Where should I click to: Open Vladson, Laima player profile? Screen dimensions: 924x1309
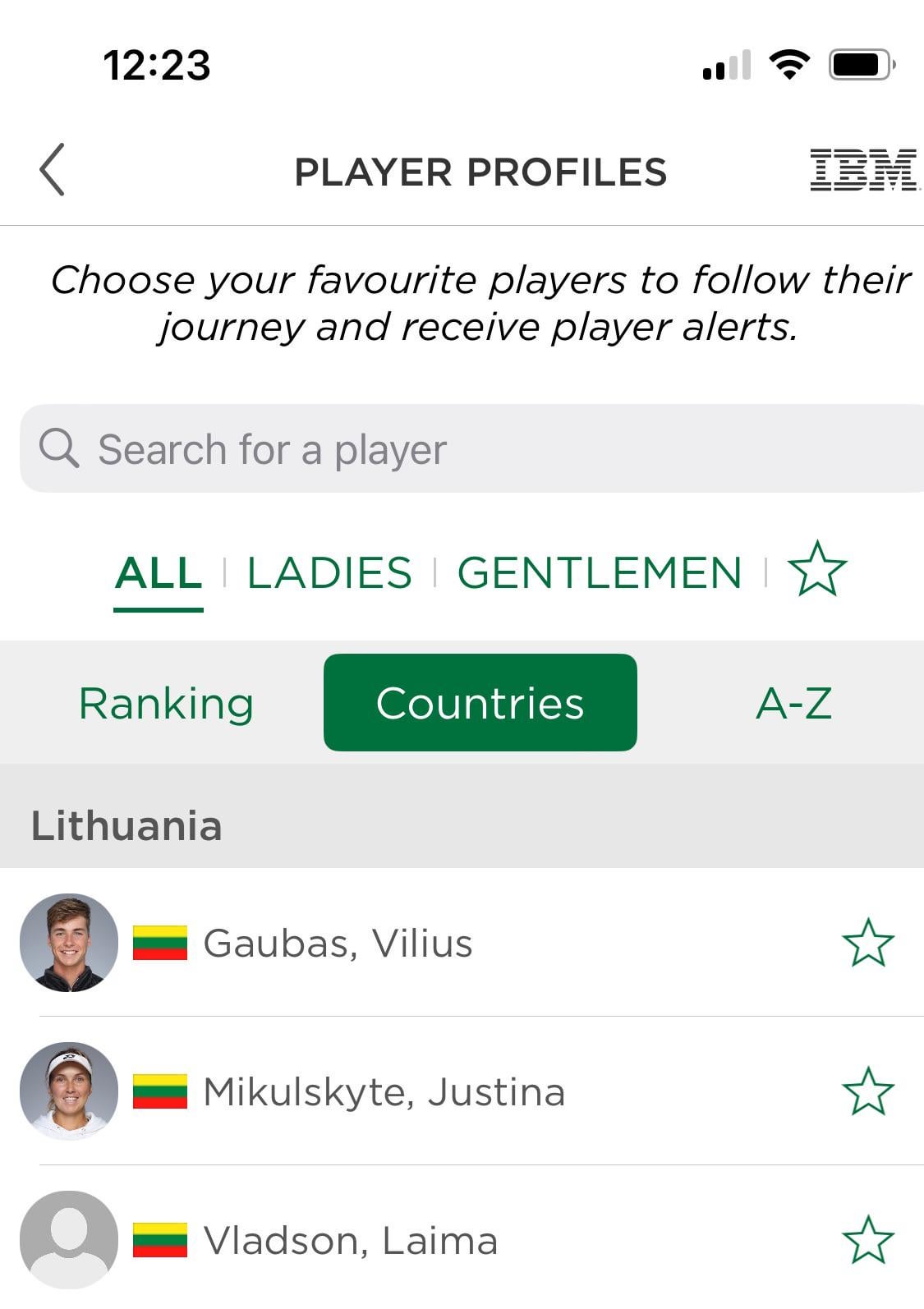(x=350, y=1240)
